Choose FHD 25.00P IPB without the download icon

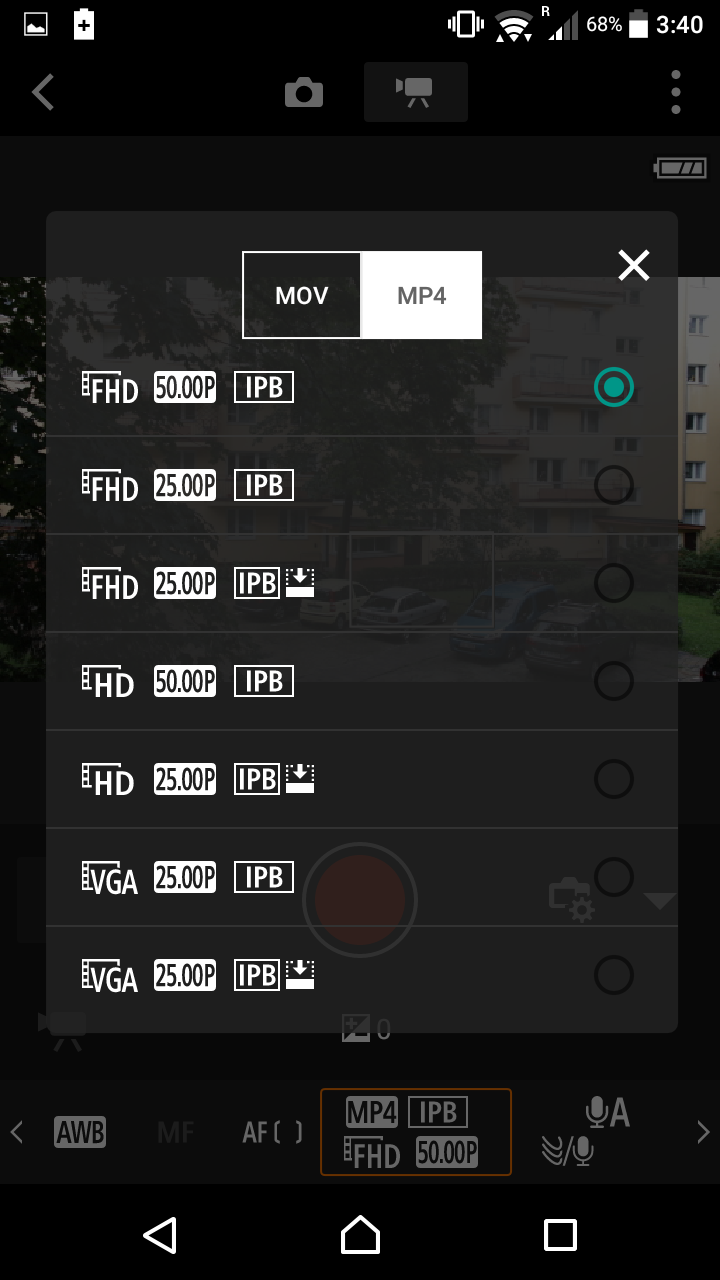coord(362,485)
